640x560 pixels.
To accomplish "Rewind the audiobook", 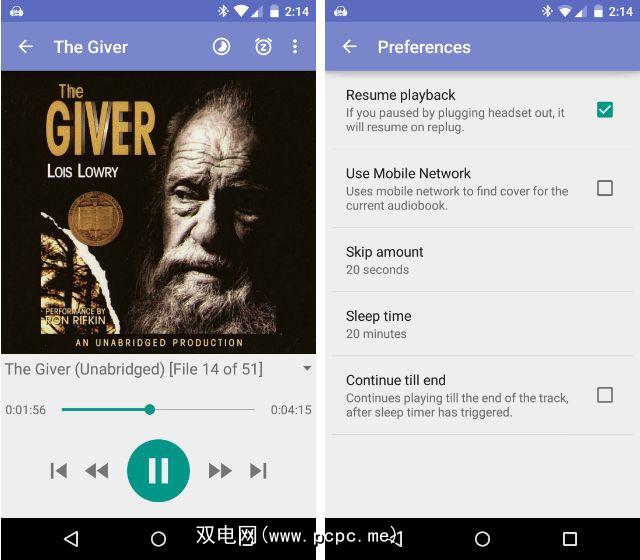I will click(97, 470).
